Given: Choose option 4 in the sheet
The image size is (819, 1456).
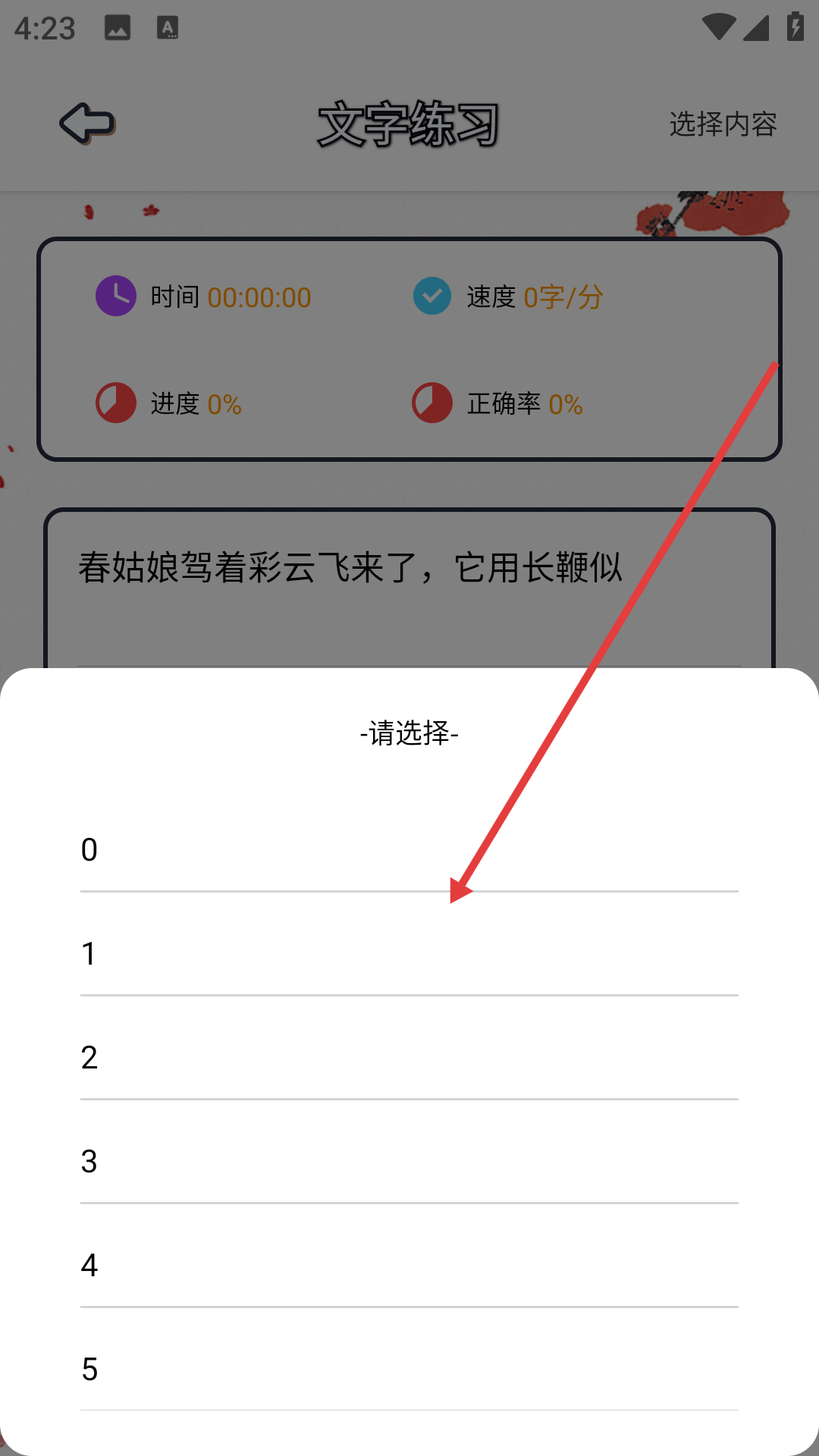Looking at the screenshot, I should [409, 1265].
